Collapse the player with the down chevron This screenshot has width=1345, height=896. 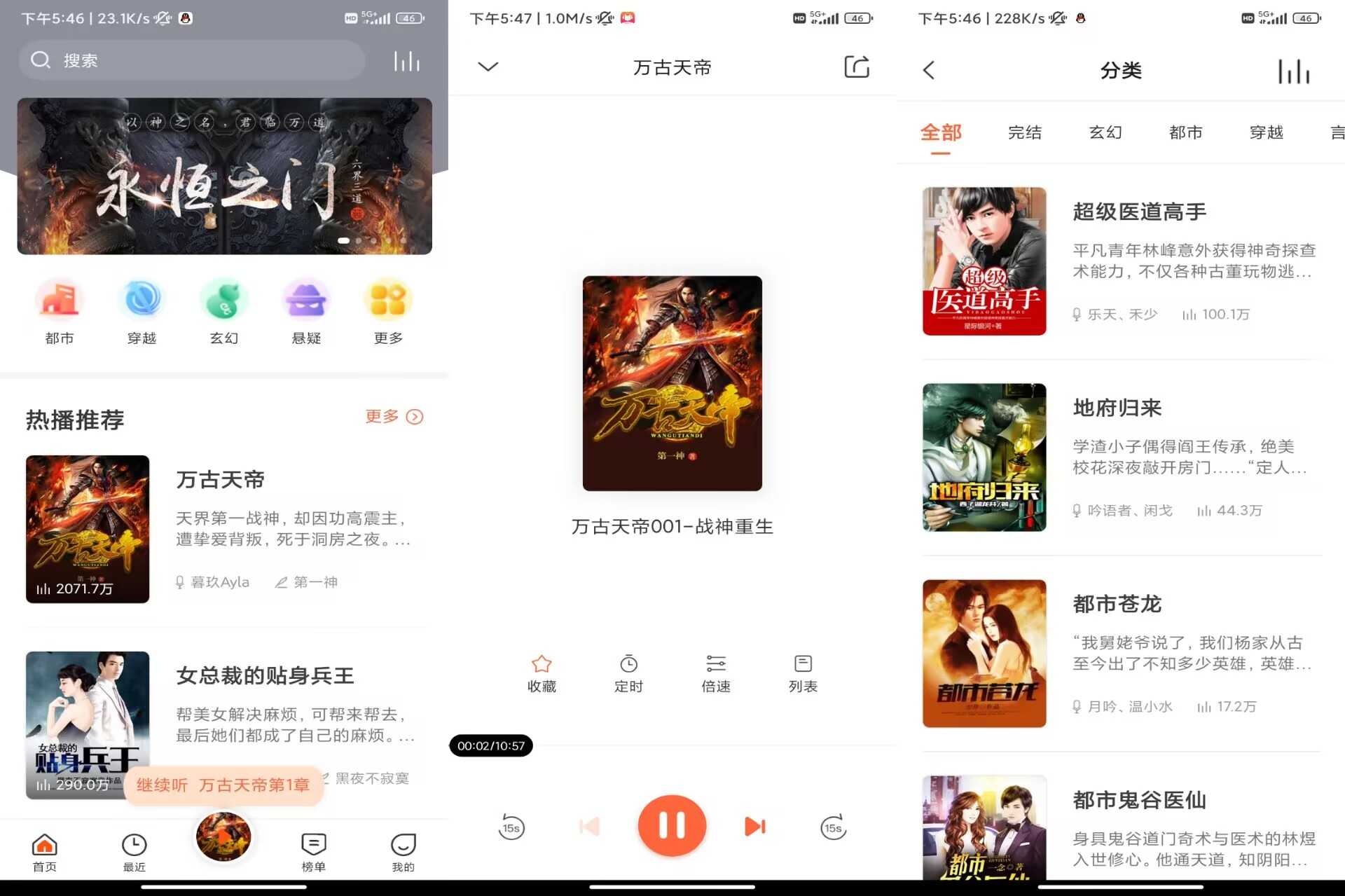(x=488, y=67)
